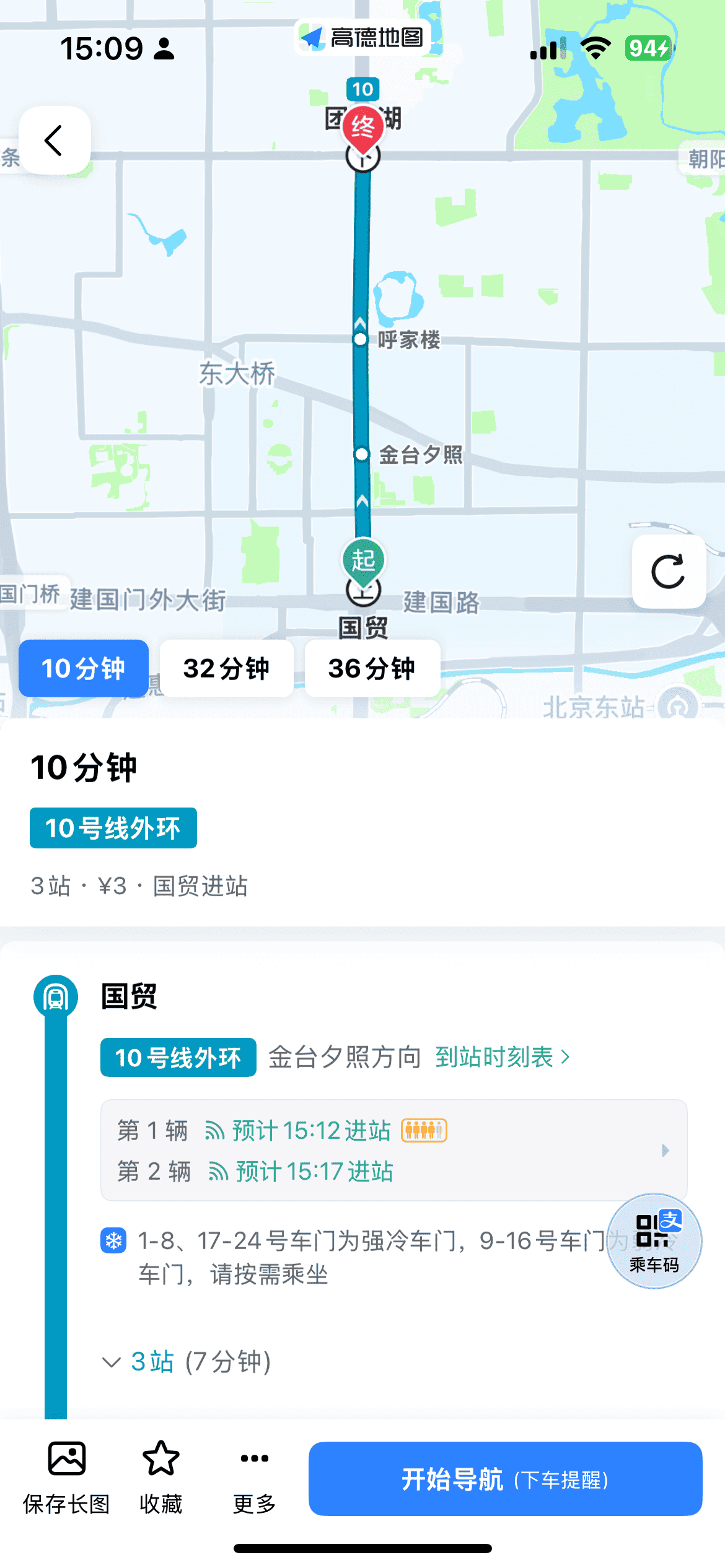Return to 高德地图 via the status bar pill

(x=362, y=38)
